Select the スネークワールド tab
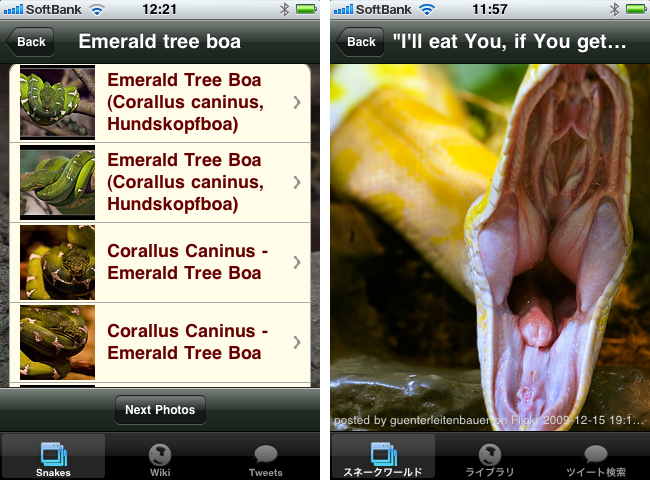The width and height of the screenshot is (650, 480). tap(383, 458)
